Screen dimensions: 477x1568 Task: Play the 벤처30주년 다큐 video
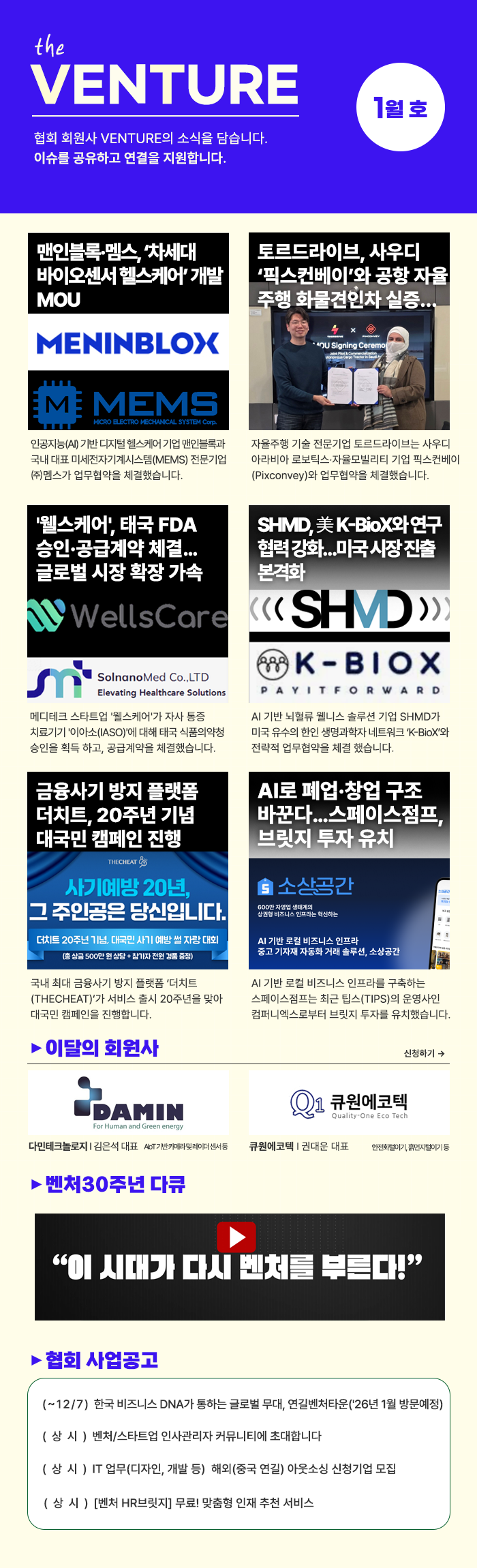[236, 1237]
